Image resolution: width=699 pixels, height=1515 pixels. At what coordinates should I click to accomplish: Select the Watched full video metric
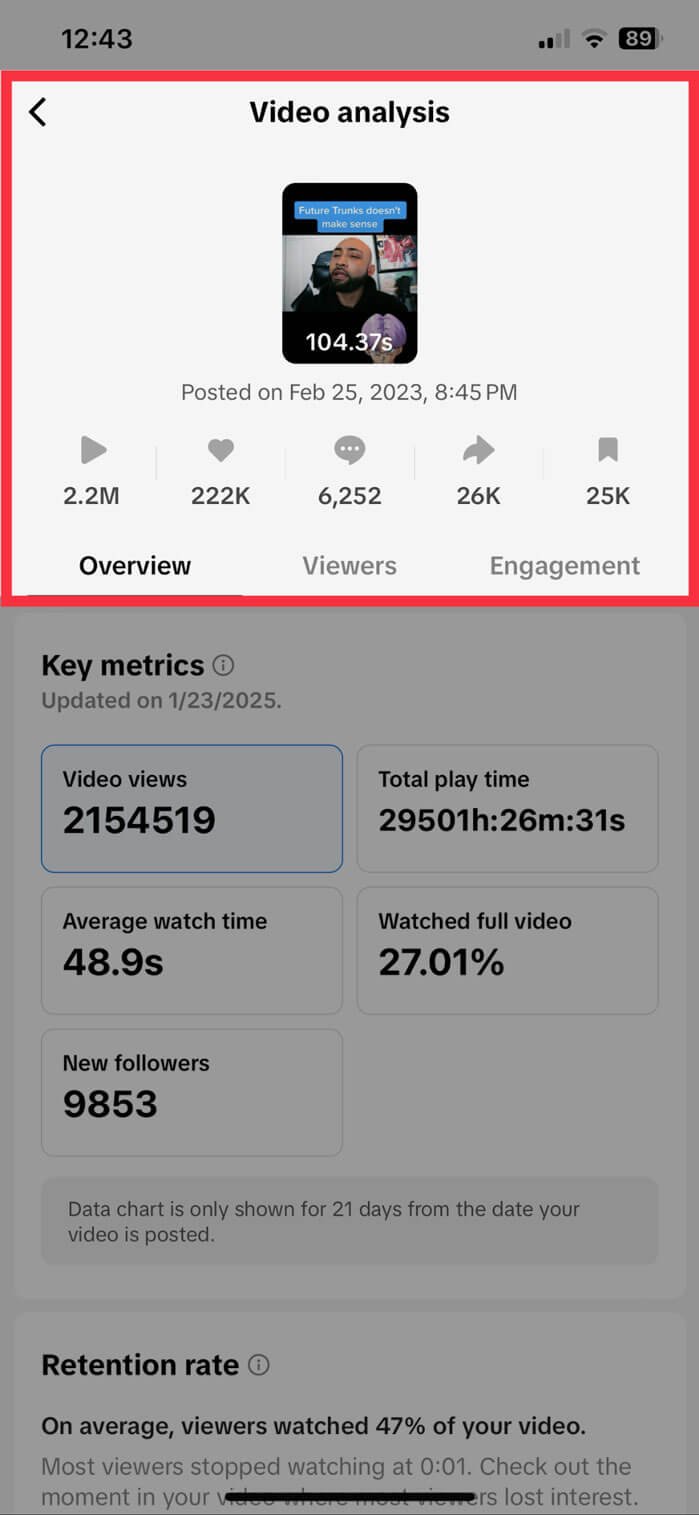pos(507,950)
